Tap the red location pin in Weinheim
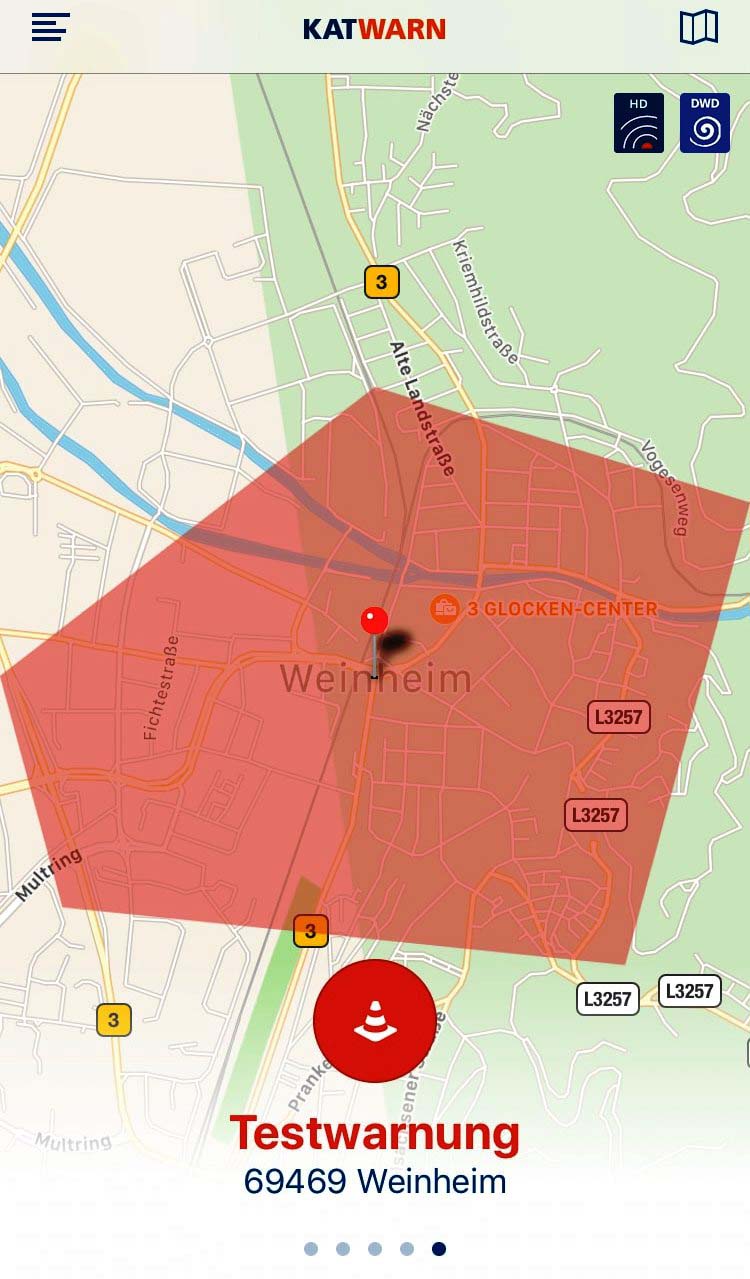This screenshot has width=750, height=1279. [x=374, y=622]
